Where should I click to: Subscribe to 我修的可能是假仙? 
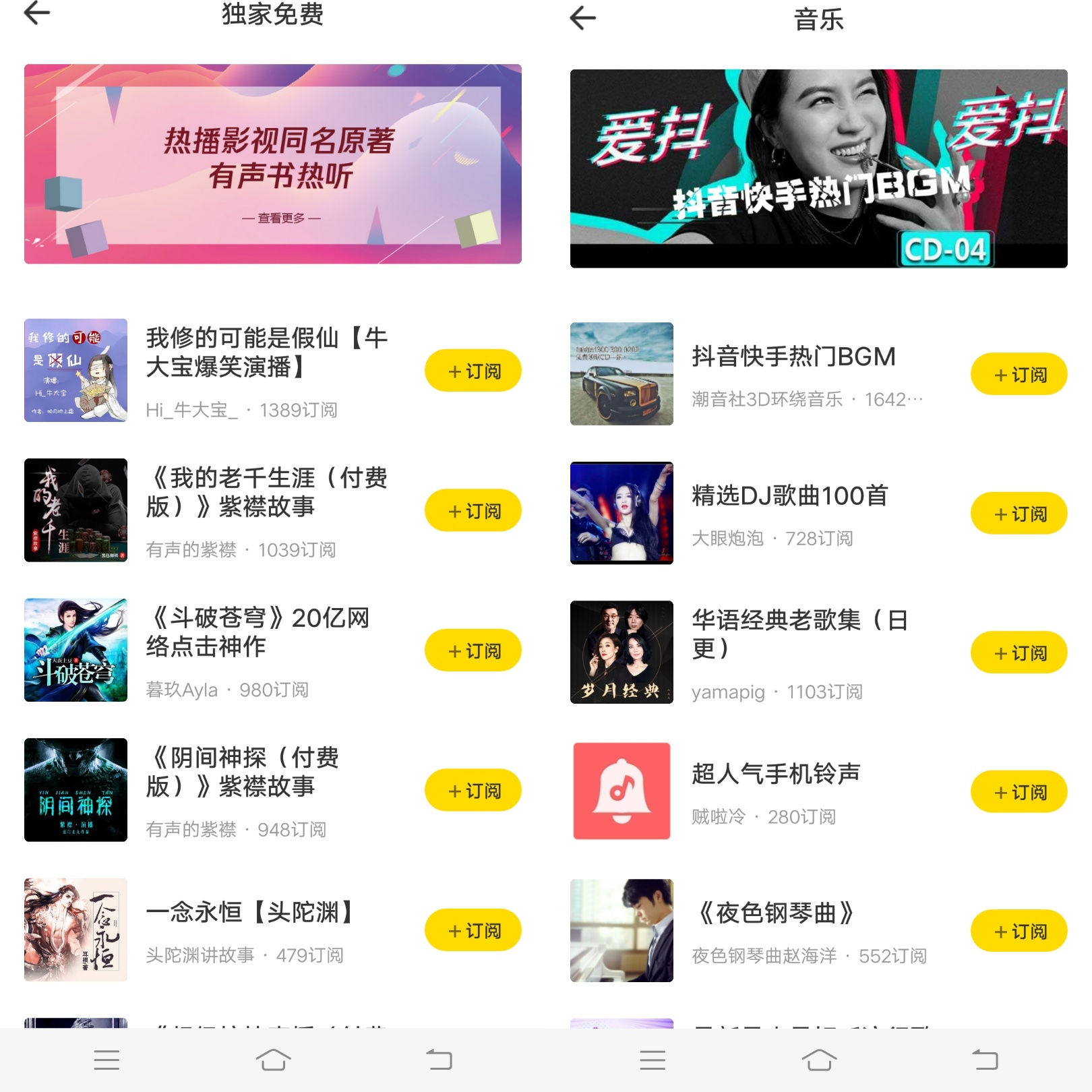[473, 371]
